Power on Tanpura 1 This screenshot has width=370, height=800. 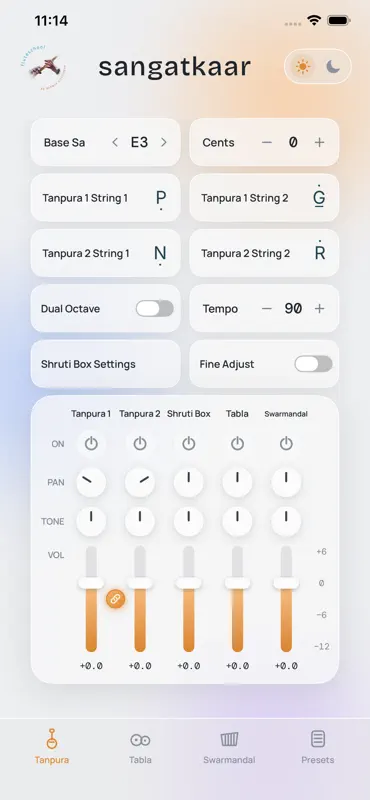click(x=91, y=444)
